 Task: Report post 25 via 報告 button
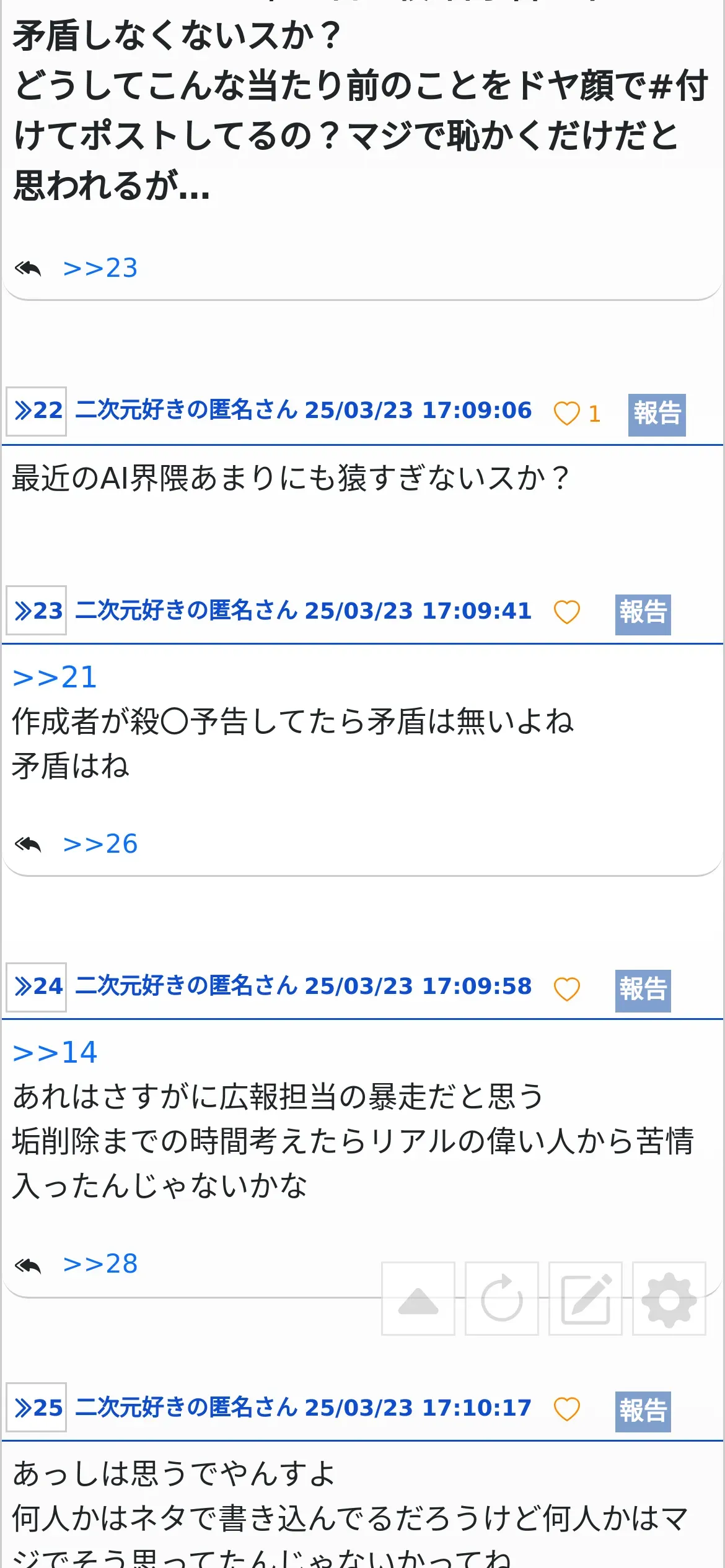pos(643,1410)
